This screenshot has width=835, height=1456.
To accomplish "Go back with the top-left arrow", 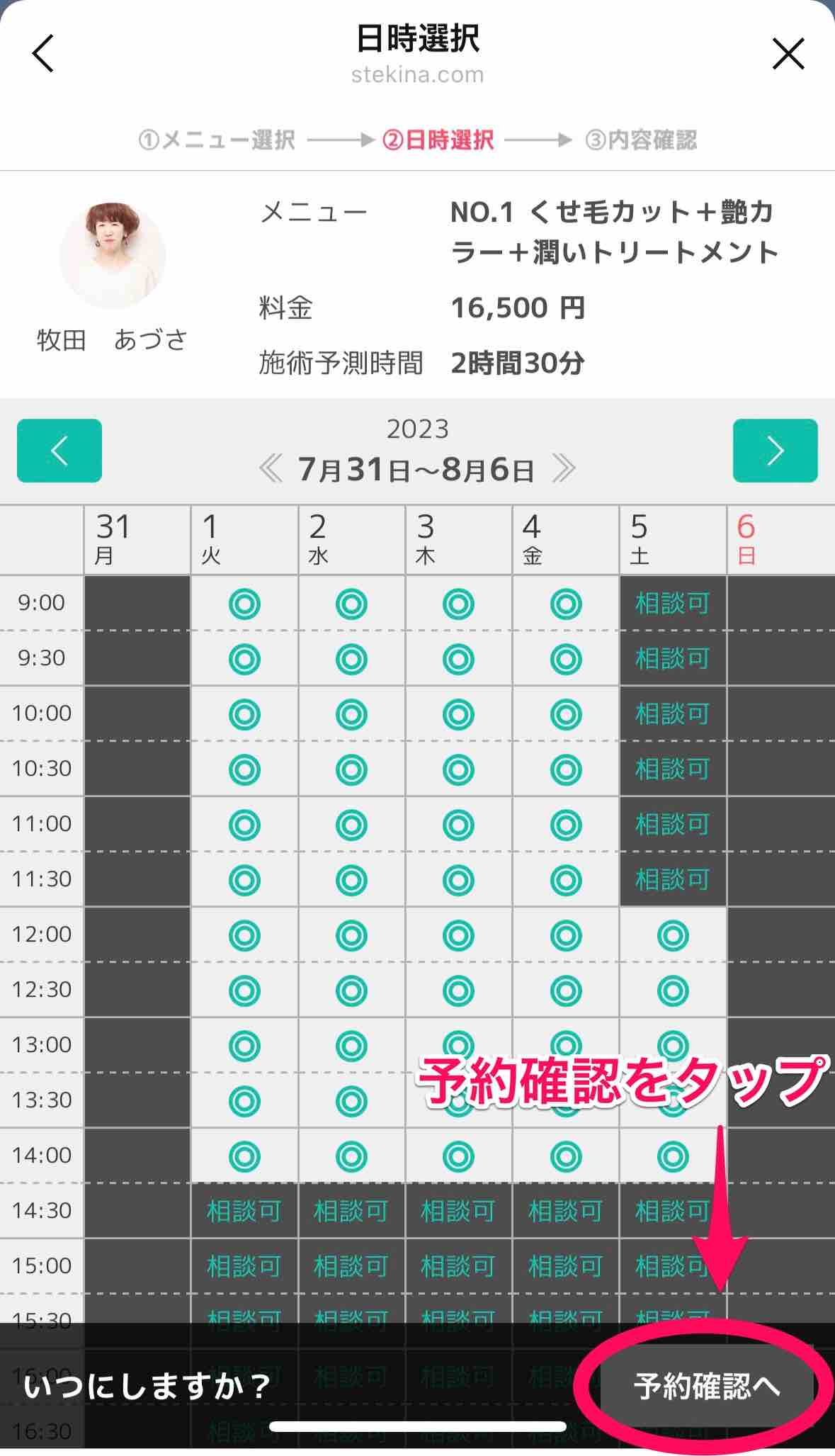I will (x=44, y=53).
